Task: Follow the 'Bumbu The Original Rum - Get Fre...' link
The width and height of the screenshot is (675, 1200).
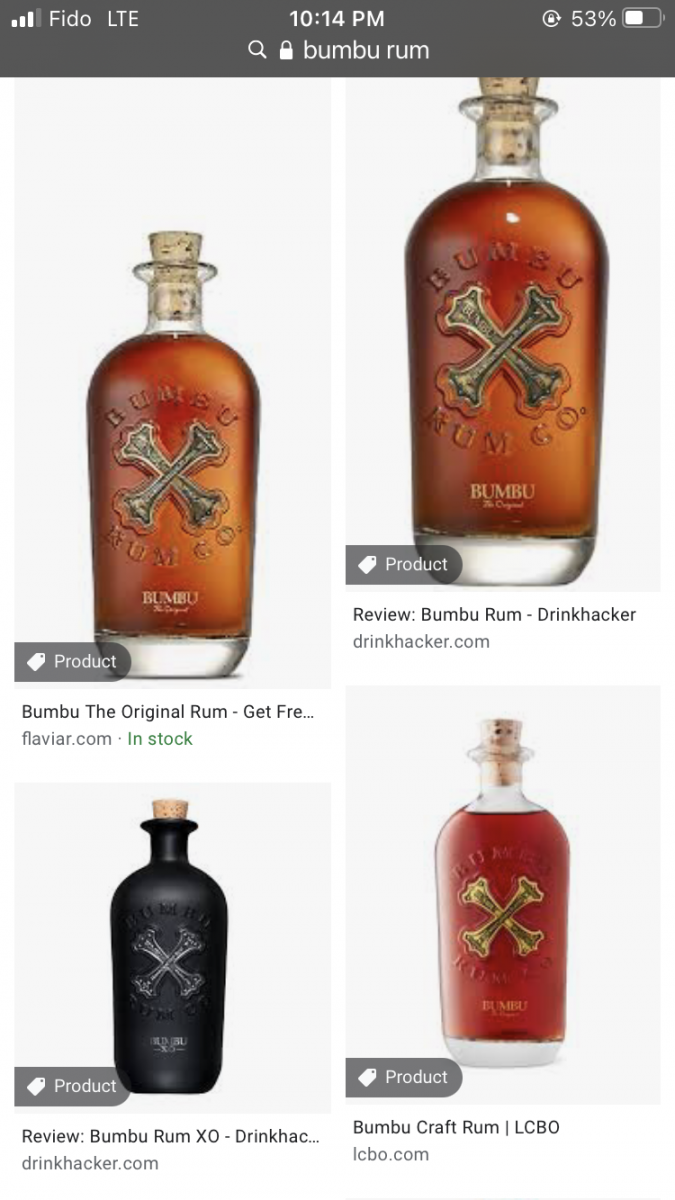Action: (168, 712)
